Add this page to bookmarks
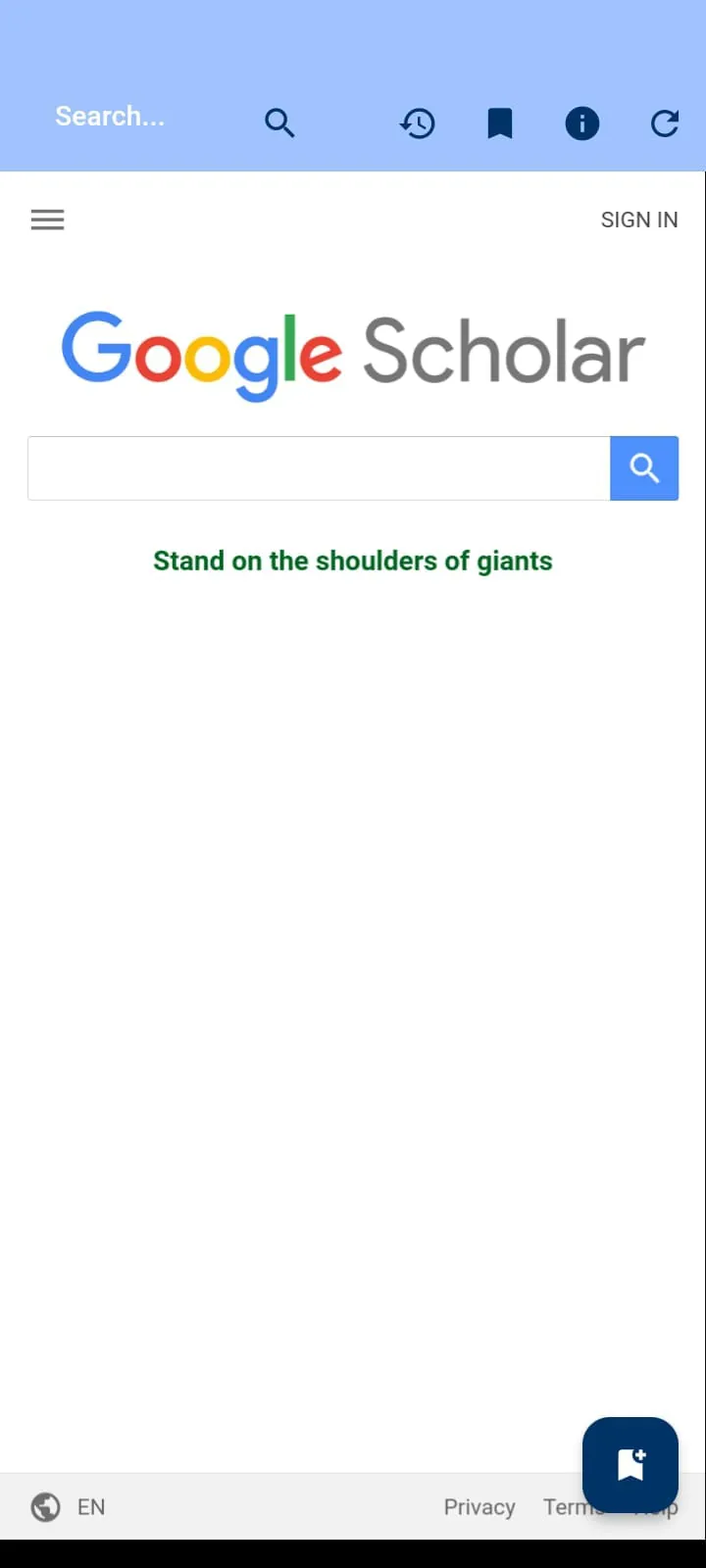 [630, 1464]
